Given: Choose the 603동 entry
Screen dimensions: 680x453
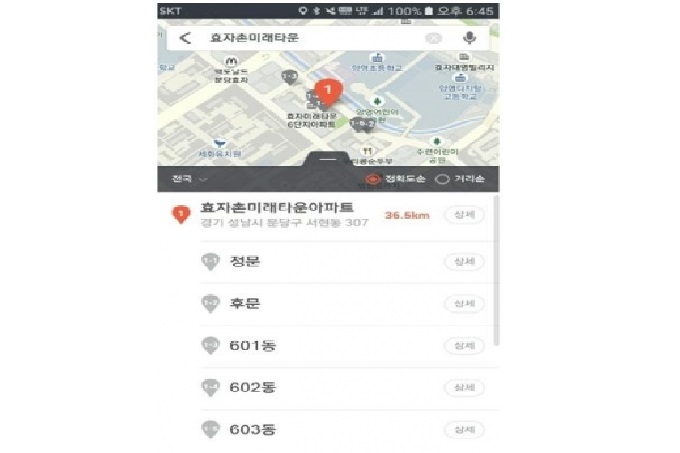Looking at the screenshot, I should click(x=250, y=430).
